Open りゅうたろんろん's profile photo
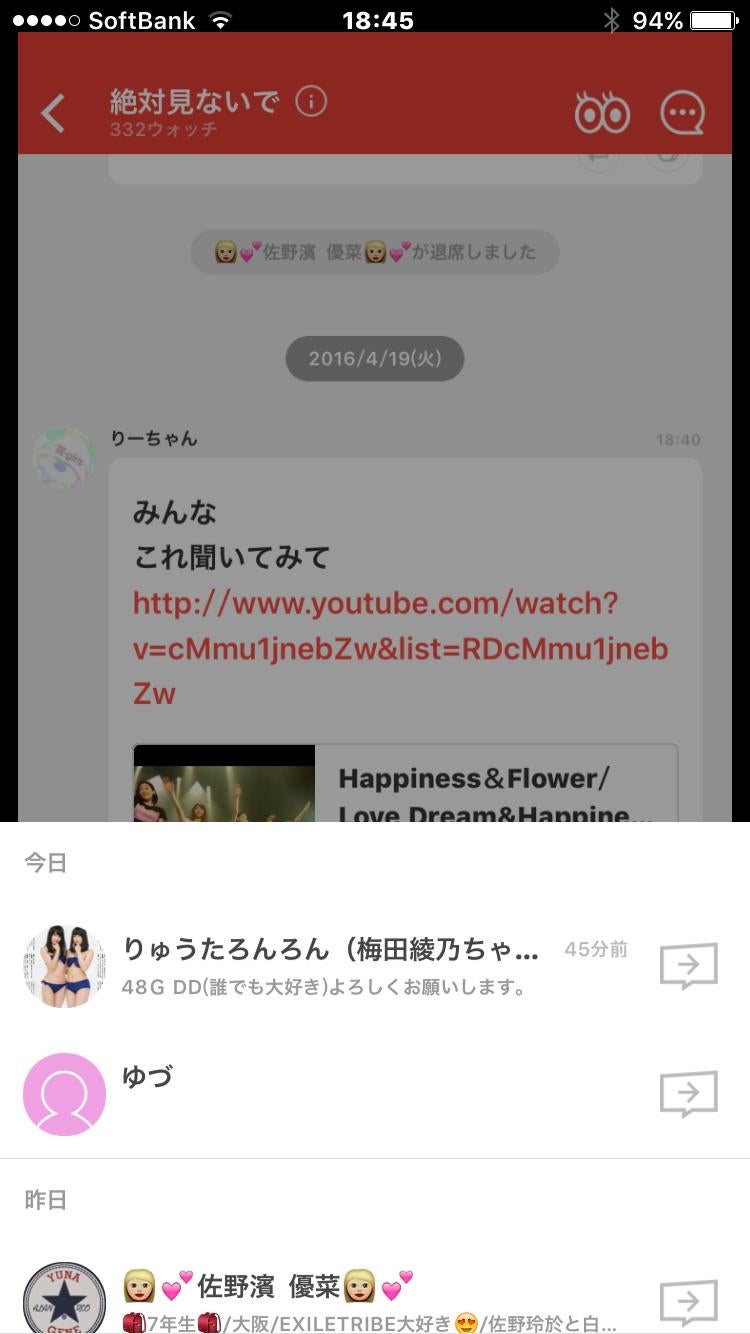The height and width of the screenshot is (1334, 750). 64,965
